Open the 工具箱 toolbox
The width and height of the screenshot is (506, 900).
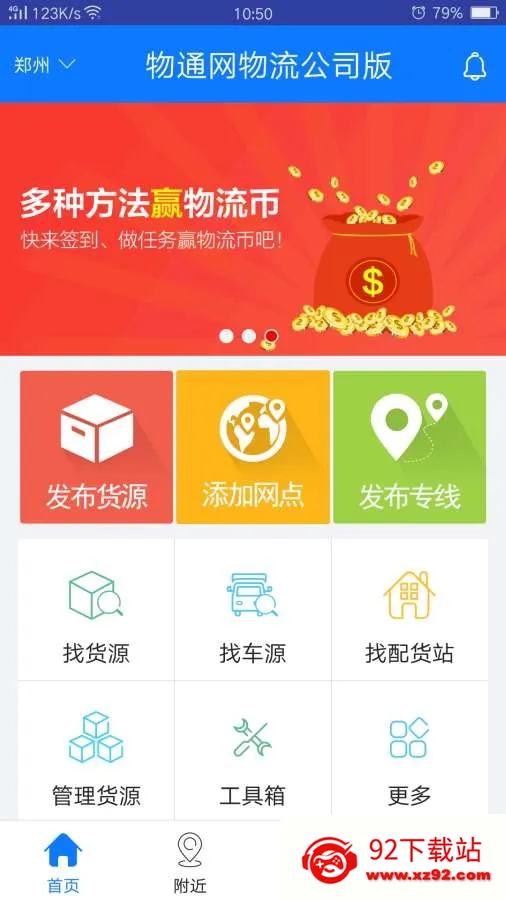253,751
